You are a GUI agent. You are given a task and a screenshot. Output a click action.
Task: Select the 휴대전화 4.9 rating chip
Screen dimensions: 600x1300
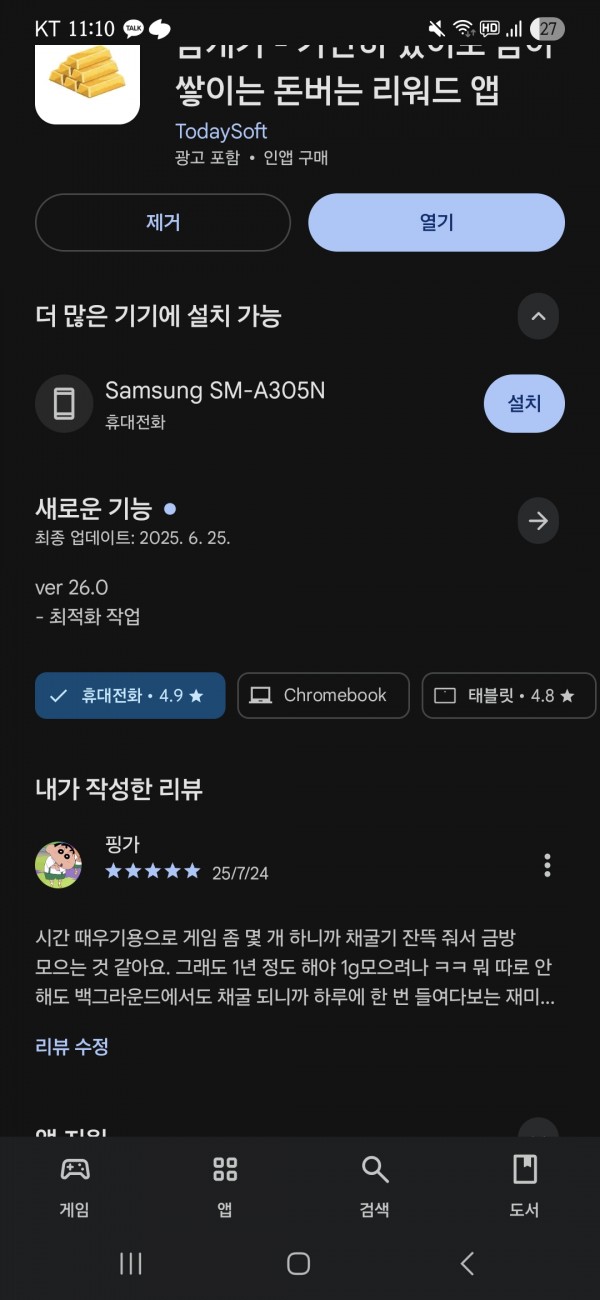pyautogui.click(x=130, y=695)
